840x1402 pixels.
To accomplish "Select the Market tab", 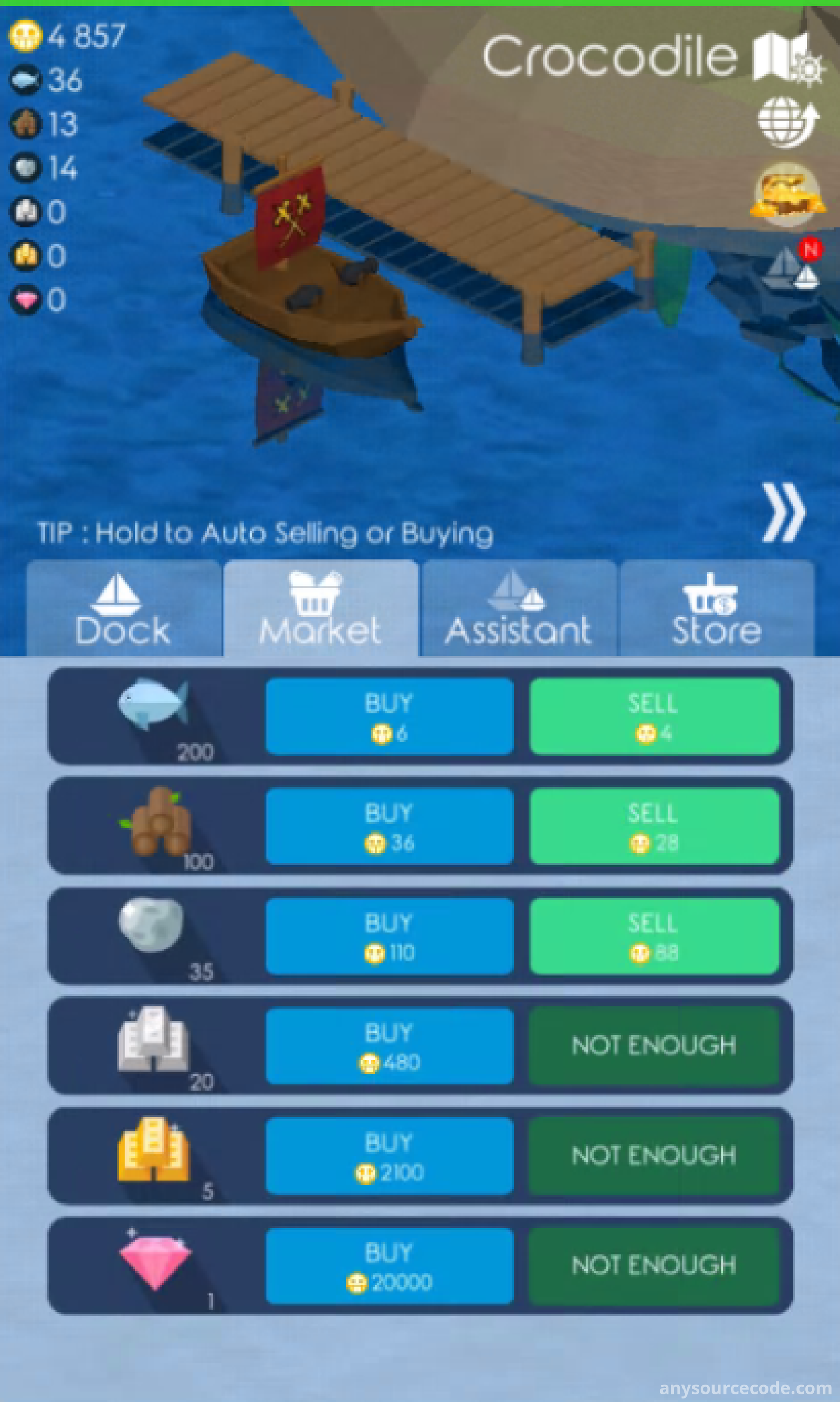I will 321,608.
